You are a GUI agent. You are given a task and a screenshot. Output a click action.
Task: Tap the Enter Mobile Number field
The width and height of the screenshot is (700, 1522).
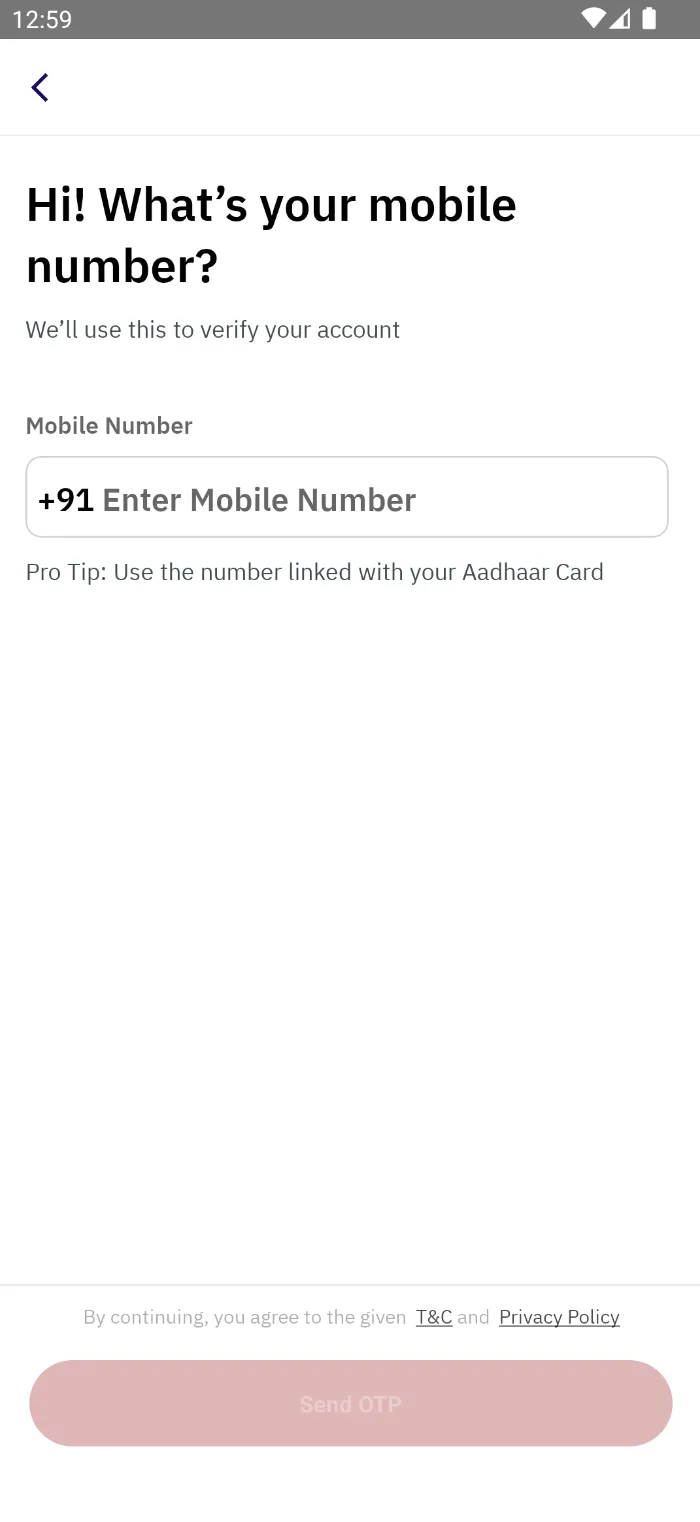347,497
